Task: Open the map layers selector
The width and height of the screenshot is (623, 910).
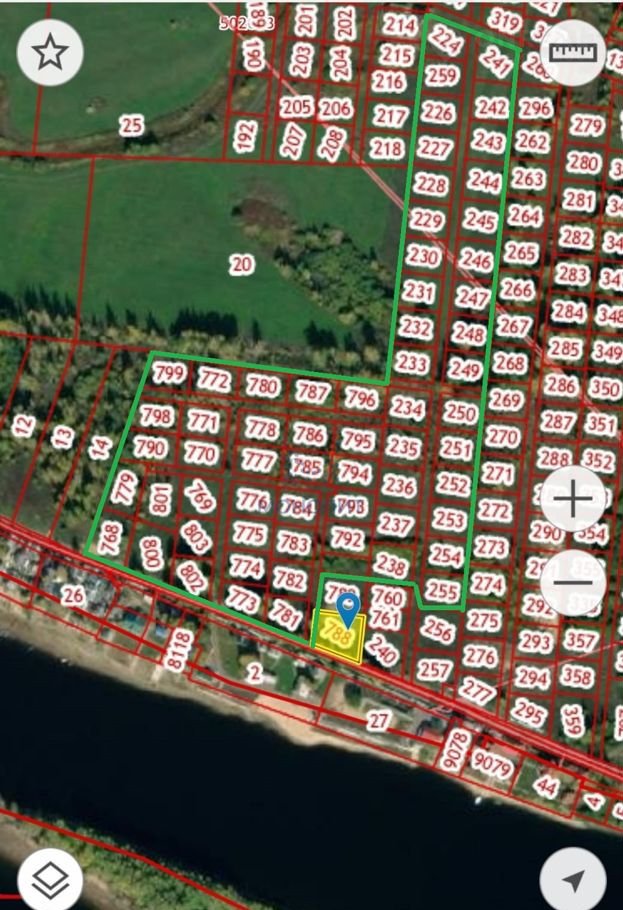Action: (x=50, y=880)
